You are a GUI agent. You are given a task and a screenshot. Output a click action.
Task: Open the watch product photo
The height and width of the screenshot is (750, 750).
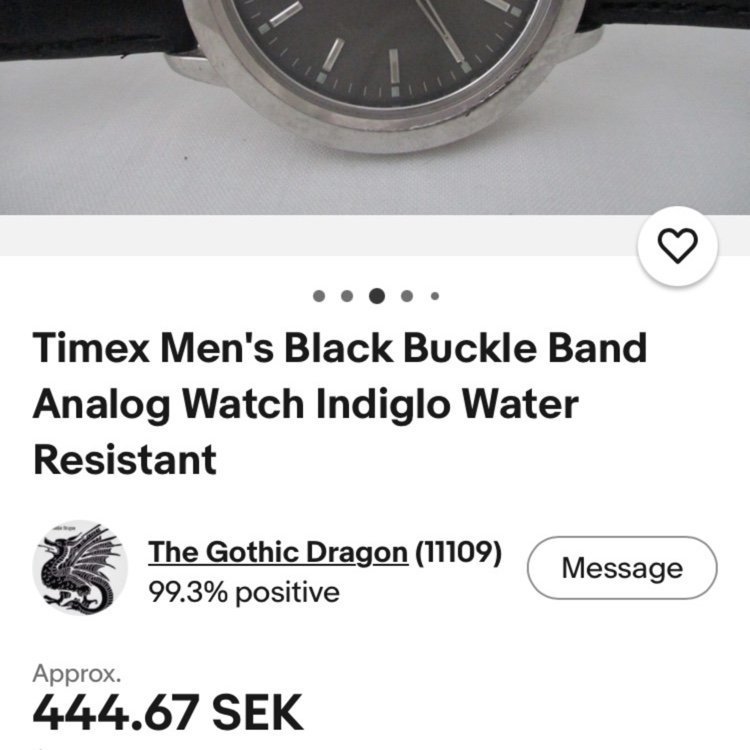[x=375, y=100]
